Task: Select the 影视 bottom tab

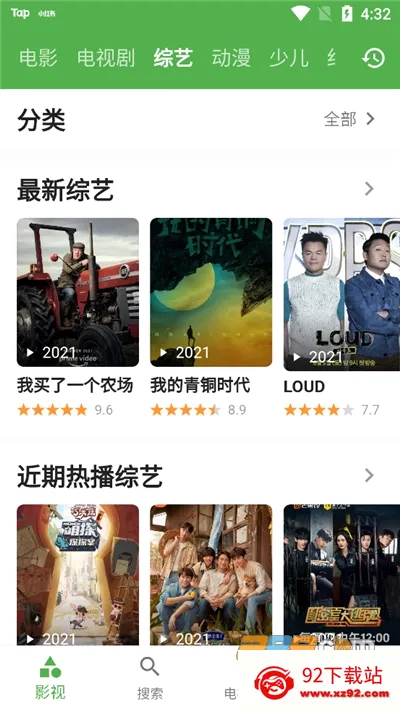Action: point(50,678)
